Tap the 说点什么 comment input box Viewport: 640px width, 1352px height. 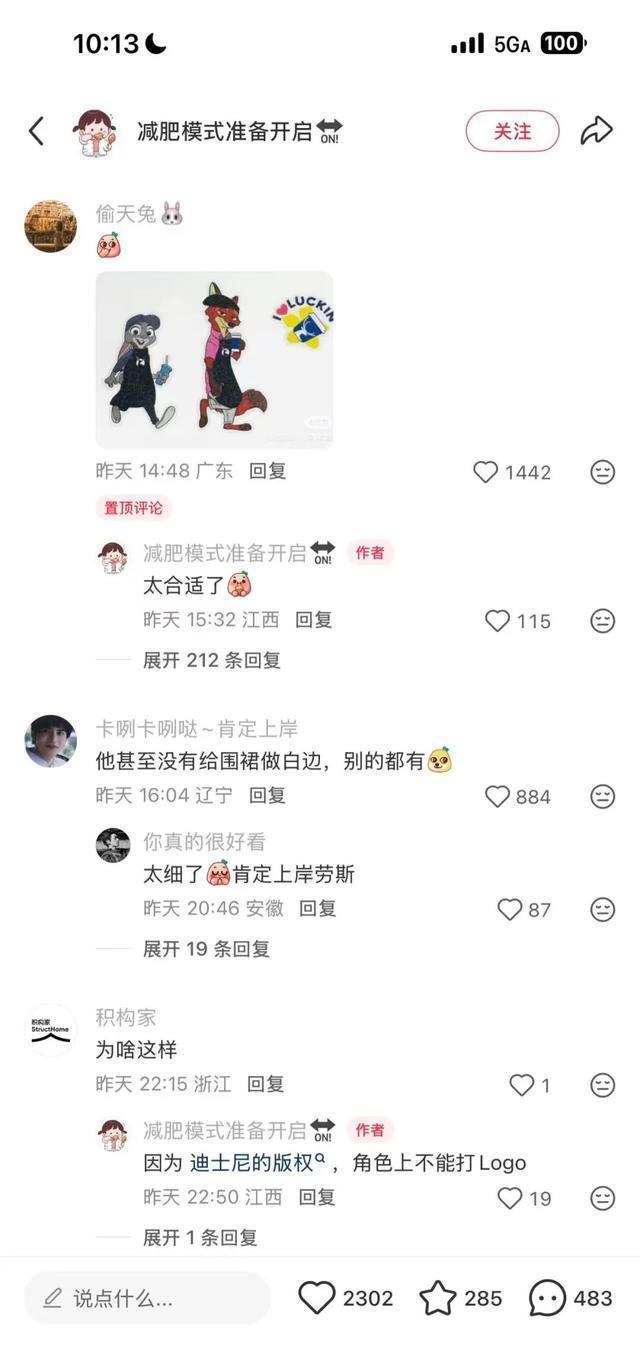146,1298
